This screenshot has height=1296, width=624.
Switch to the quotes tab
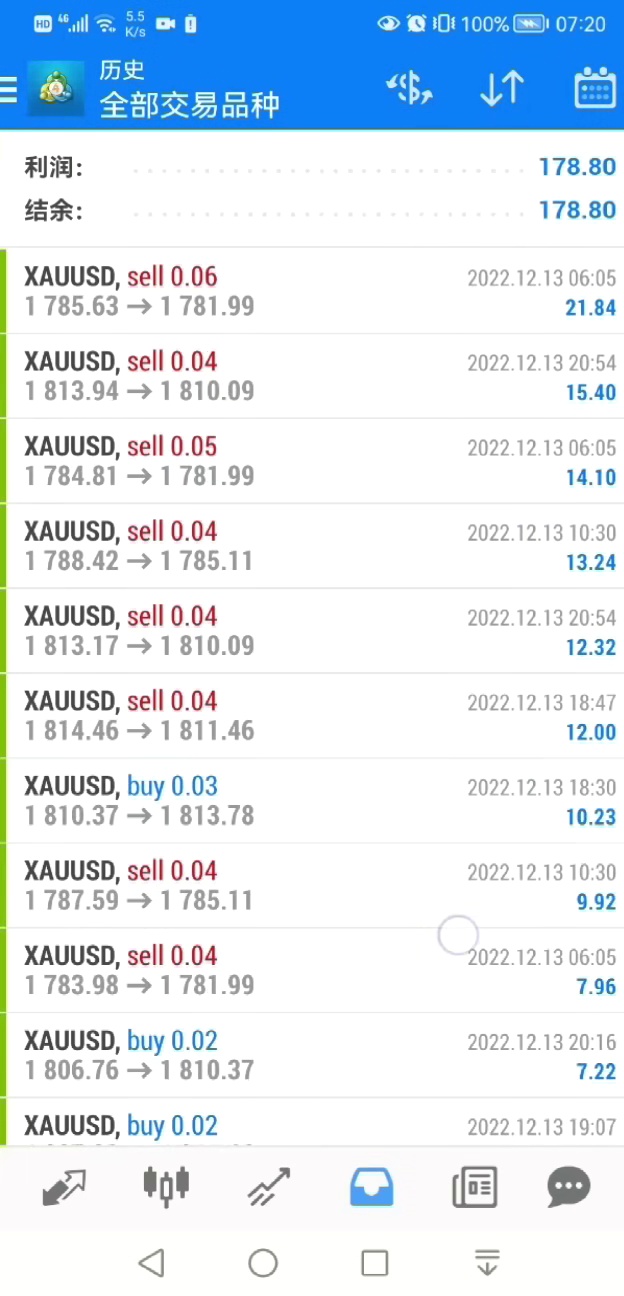[64, 1187]
